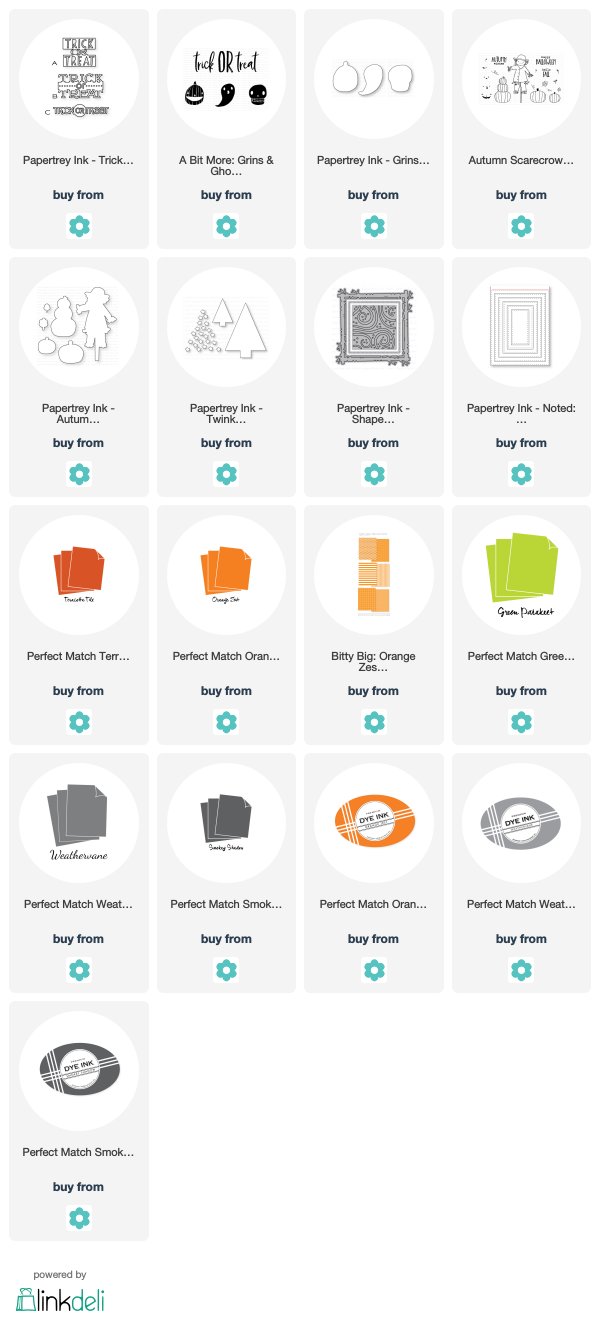Select the Papertrey Ink Autumn scarecrow dies card
The width and height of the screenshot is (600, 1321).
tap(79, 377)
